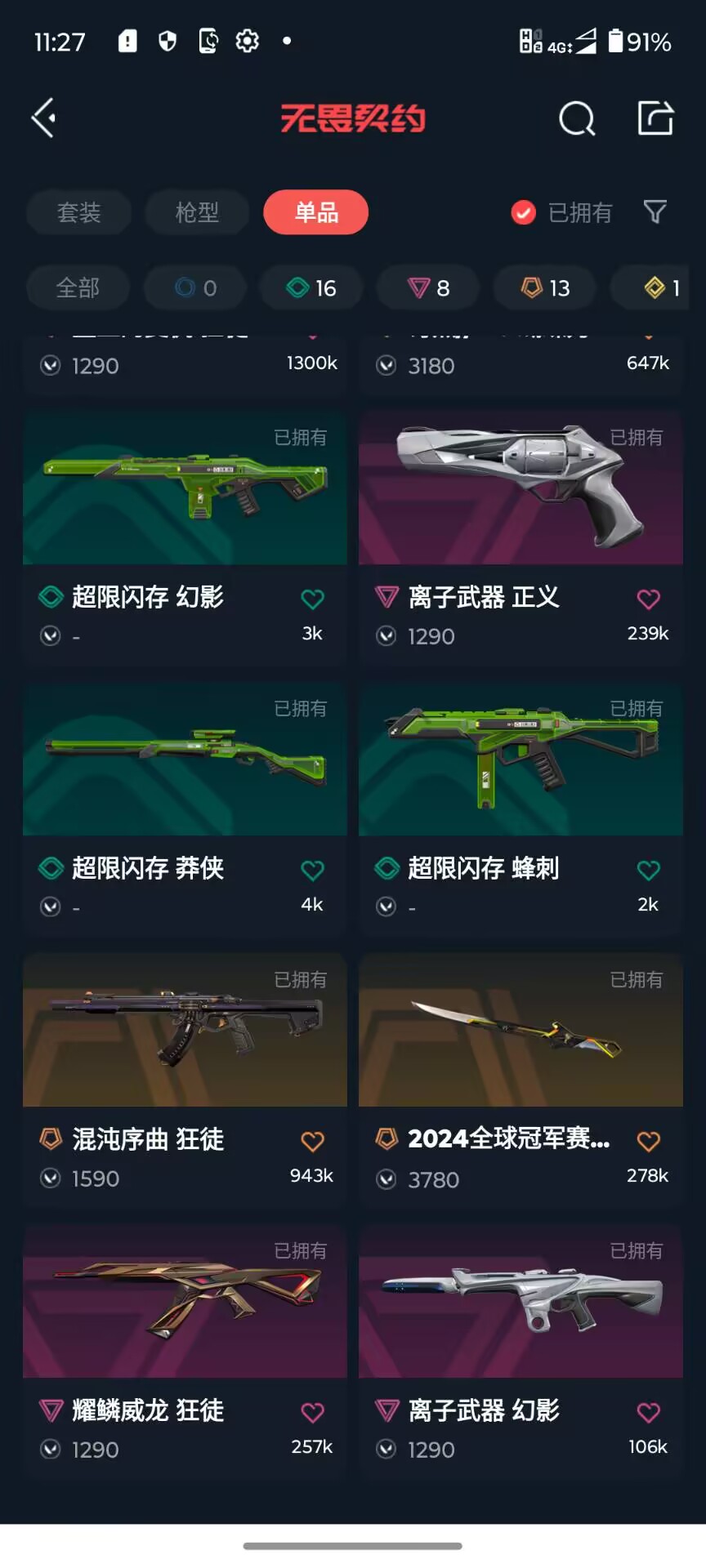Open the funnel filter options

coord(655,212)
